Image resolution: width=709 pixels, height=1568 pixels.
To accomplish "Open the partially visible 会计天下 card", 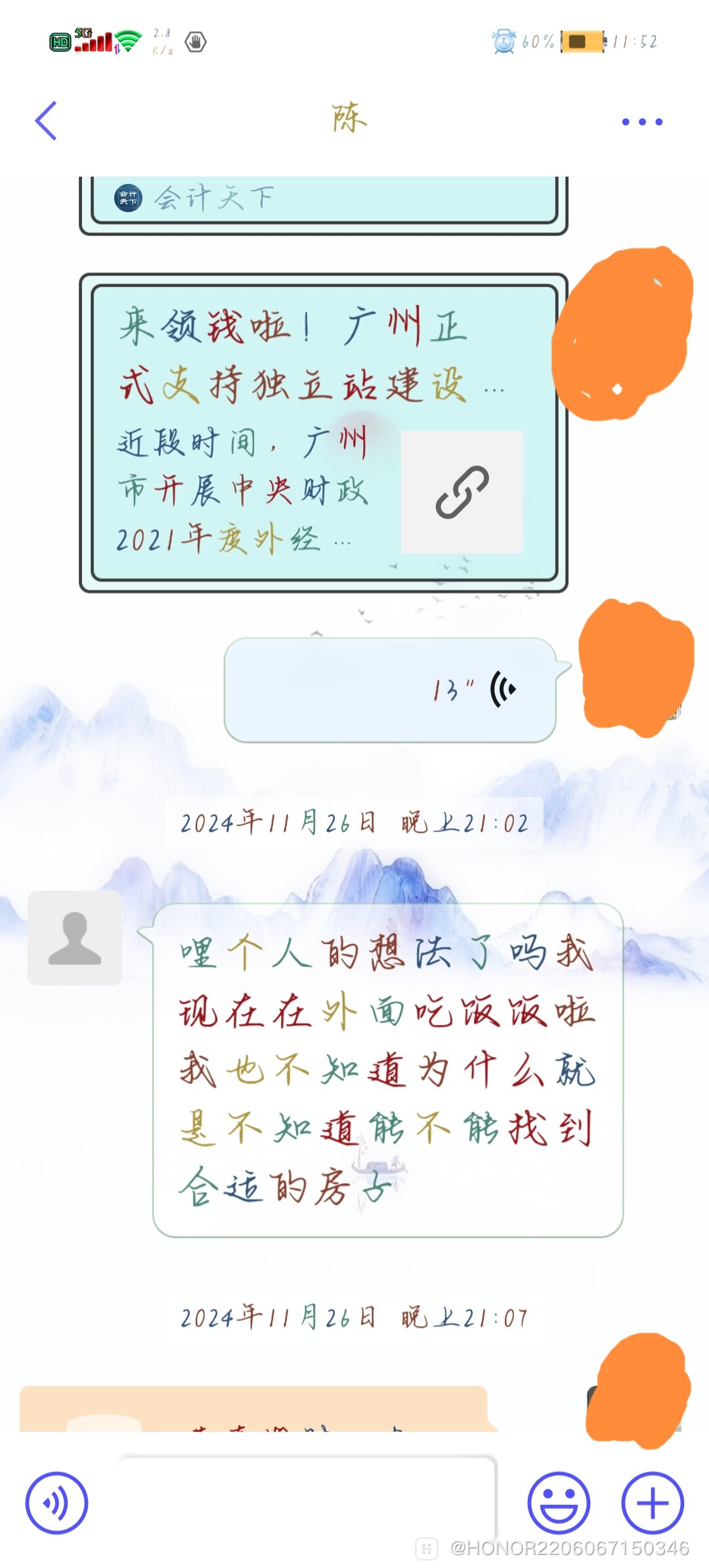I will point(323,200).
